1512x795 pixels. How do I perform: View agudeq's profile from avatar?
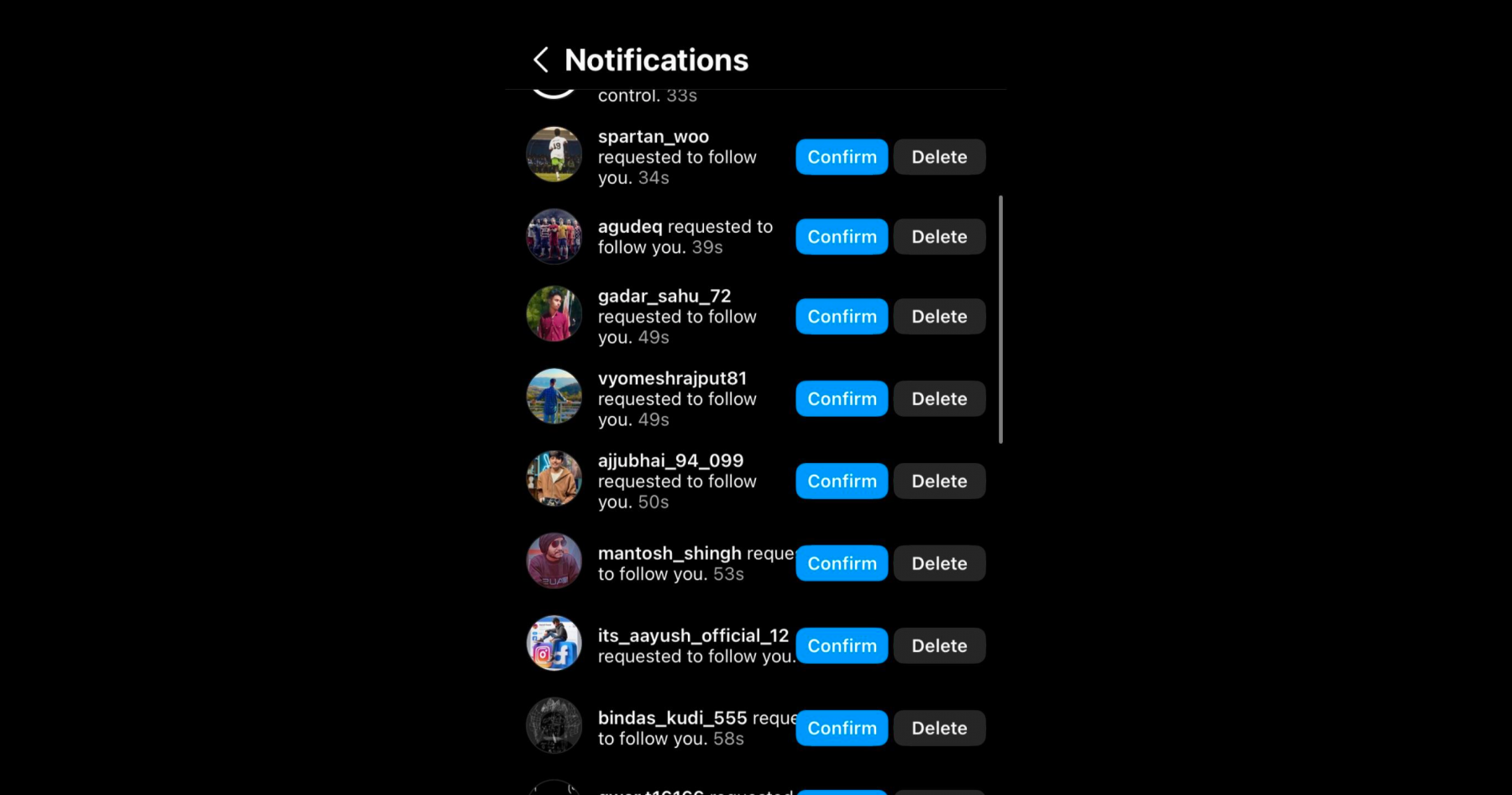pyautogui.click(x=554, y=236)
